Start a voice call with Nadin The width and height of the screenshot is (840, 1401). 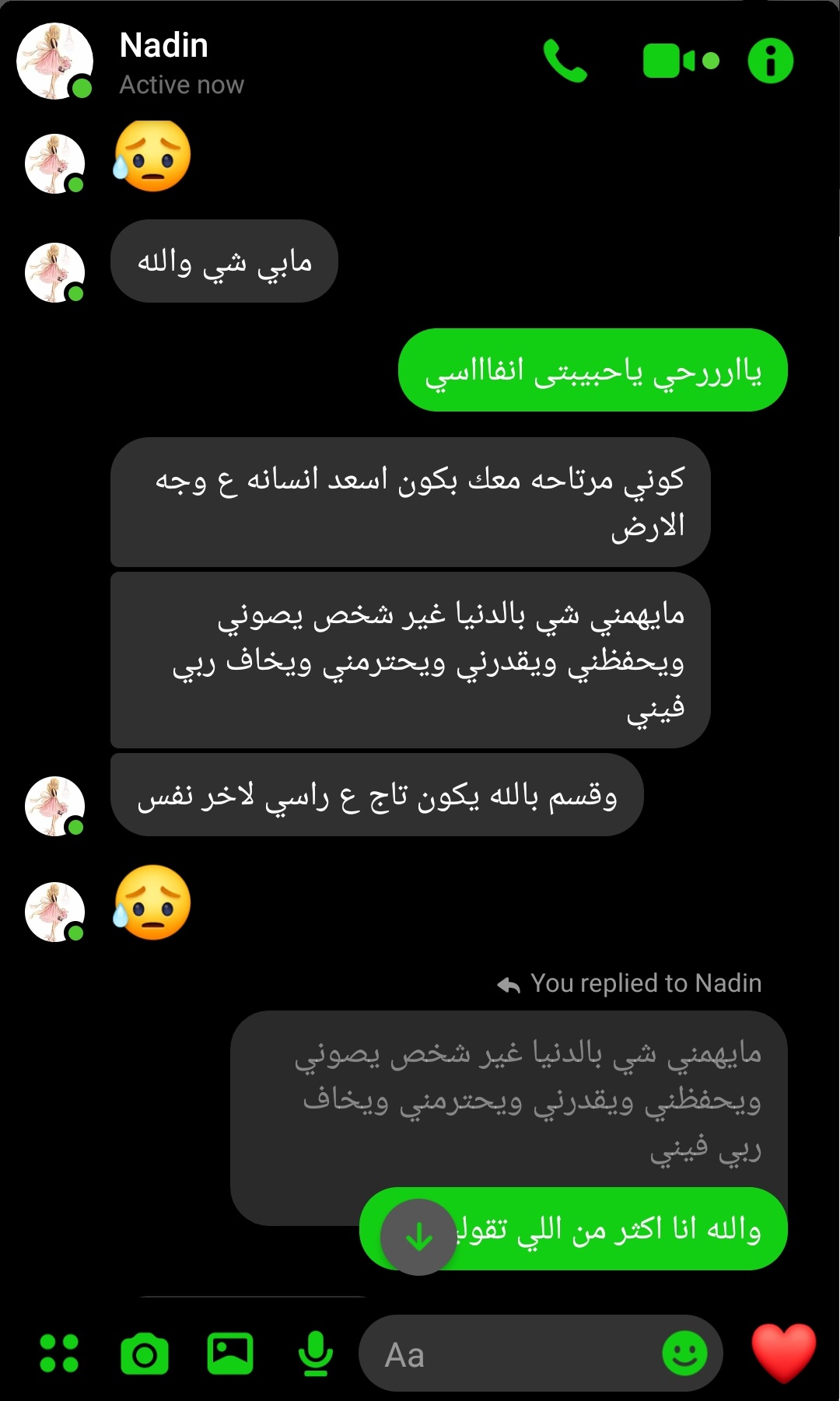565,61
